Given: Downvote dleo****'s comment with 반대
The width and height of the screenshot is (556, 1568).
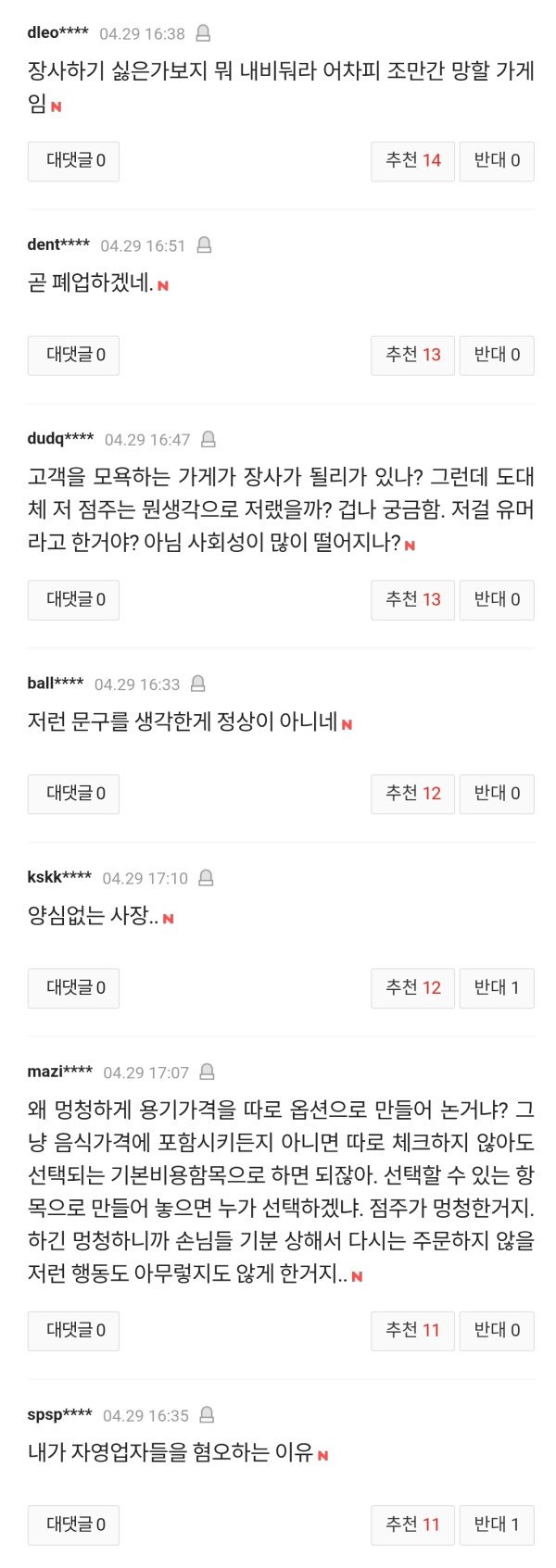Looking at the screenshot, I should pyautogui.click(x=497, y=161).
